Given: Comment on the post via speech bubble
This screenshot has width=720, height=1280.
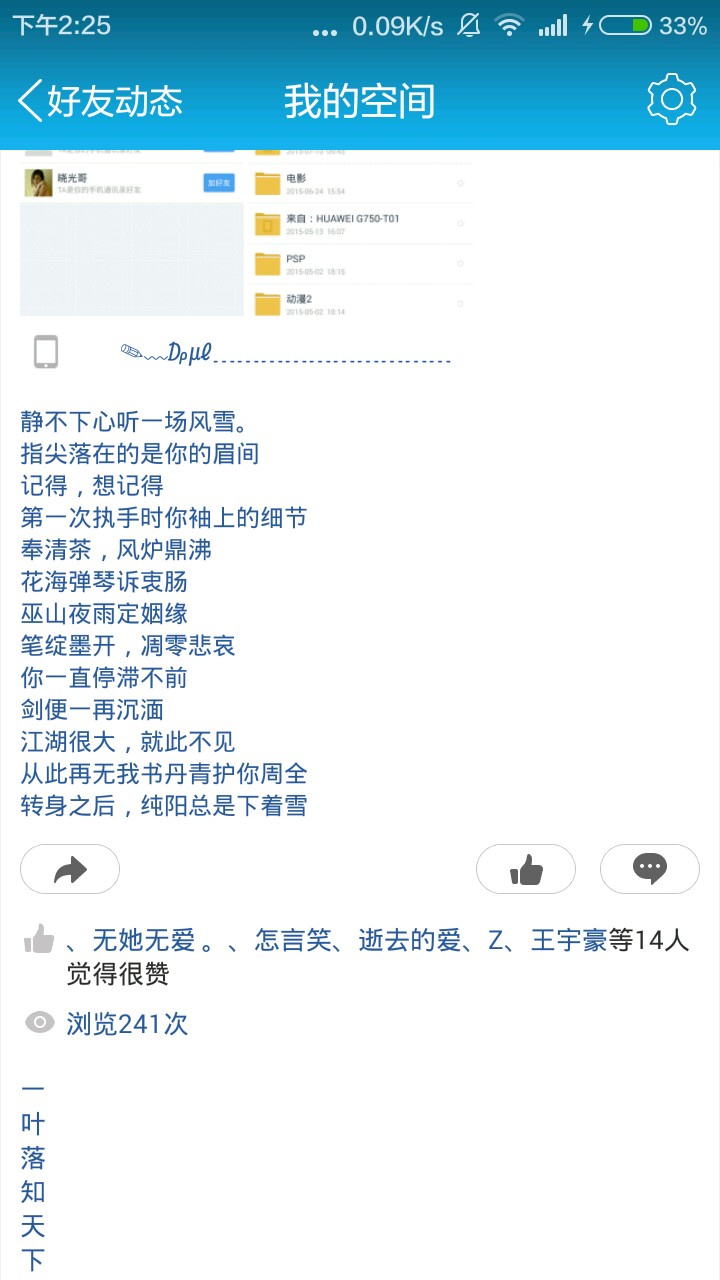Looking at the screenshot, I should click(x=650, y=869).
